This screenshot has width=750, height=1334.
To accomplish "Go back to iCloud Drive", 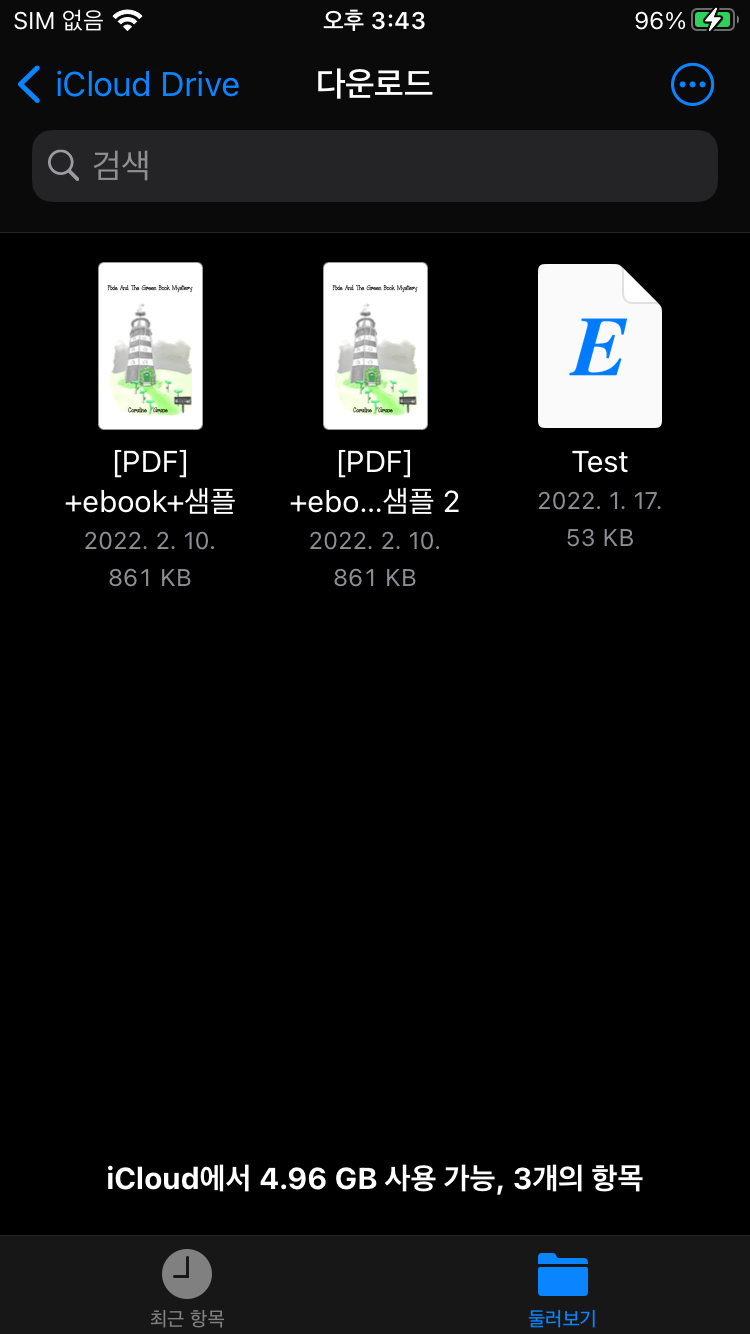I will pyautogui.click(x=129, y=85).
